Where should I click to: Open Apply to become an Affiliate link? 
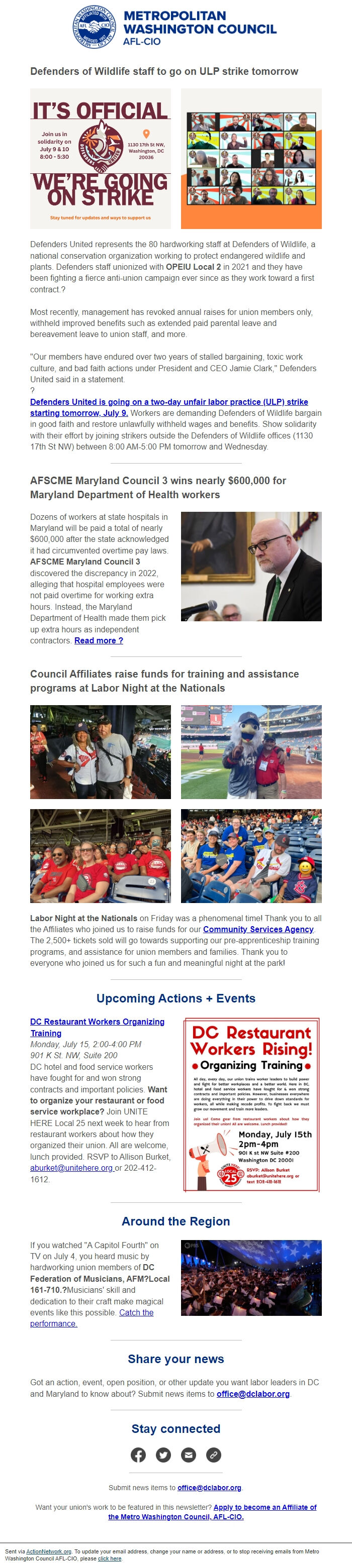(x=265, y=1507)
